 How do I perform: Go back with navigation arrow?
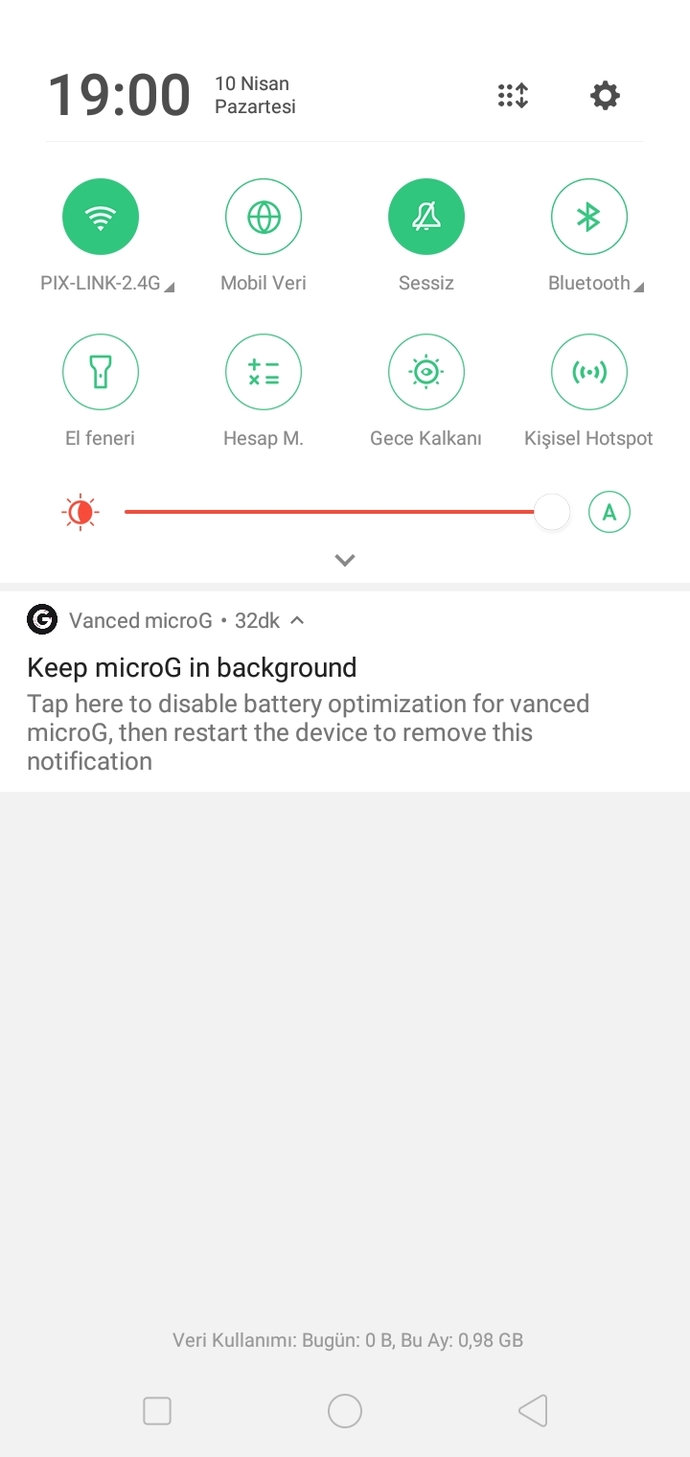pos(533,1411)
